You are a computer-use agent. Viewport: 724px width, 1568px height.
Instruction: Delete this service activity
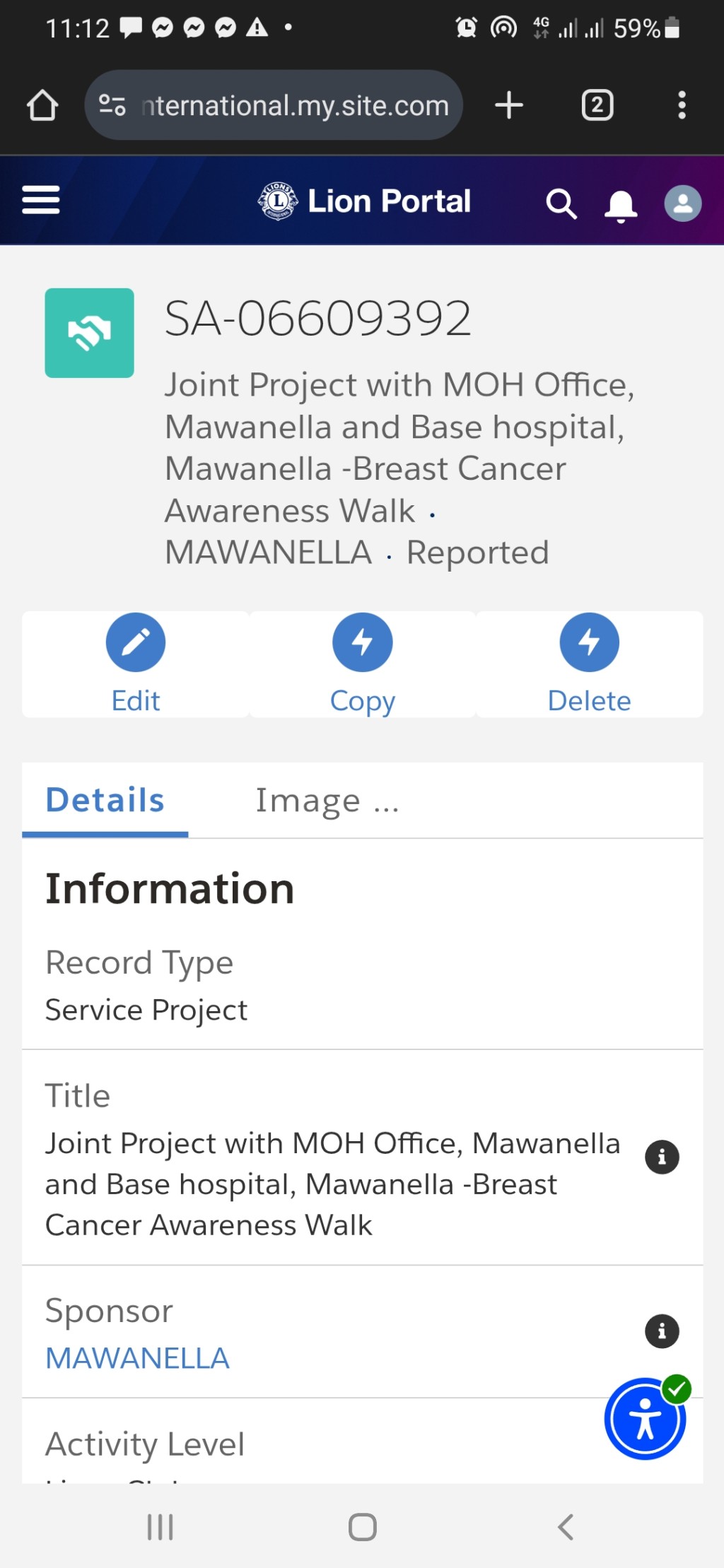tap(590, 664)
